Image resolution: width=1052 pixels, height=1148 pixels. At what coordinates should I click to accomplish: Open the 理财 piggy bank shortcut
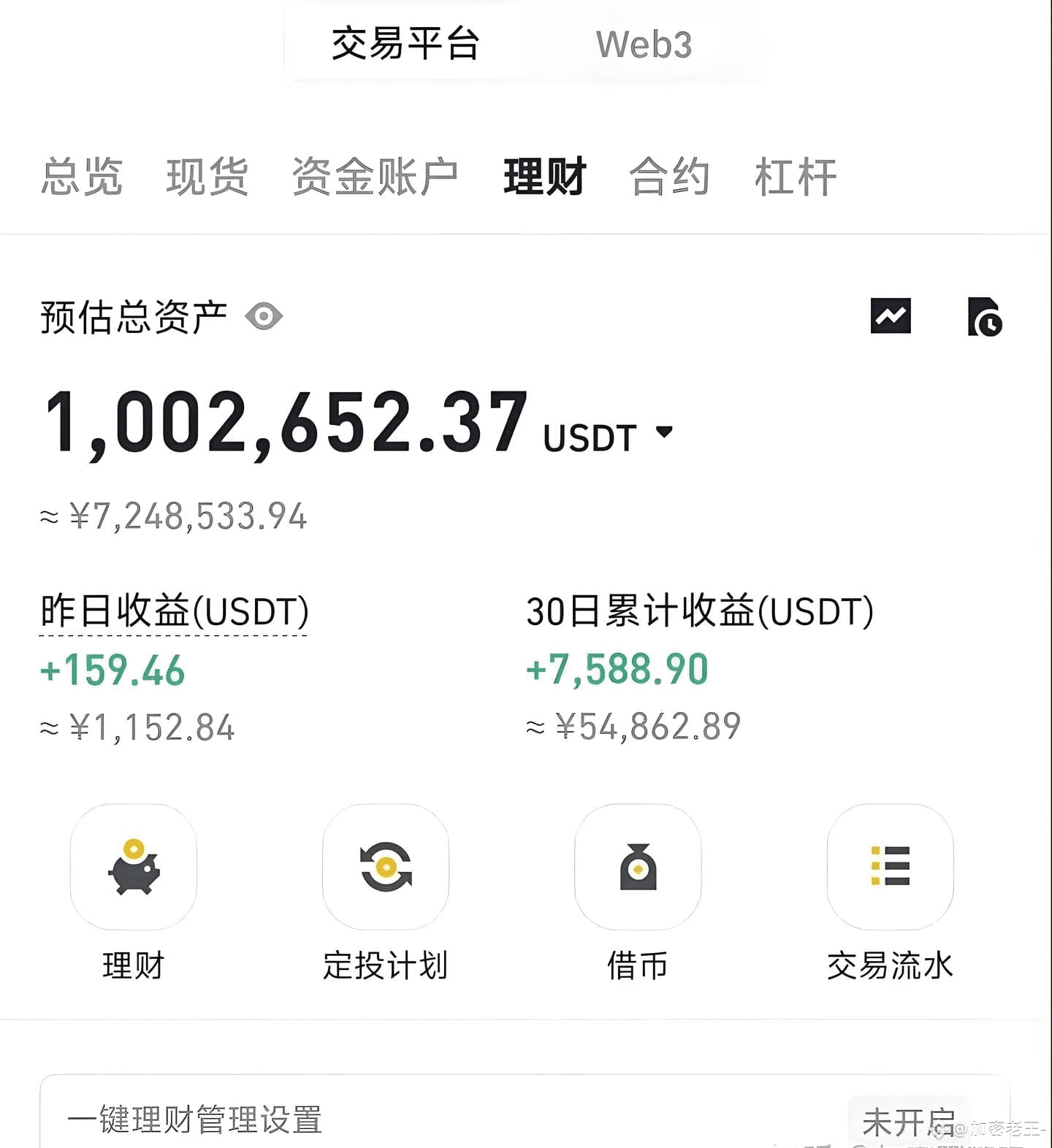point(134,867)
